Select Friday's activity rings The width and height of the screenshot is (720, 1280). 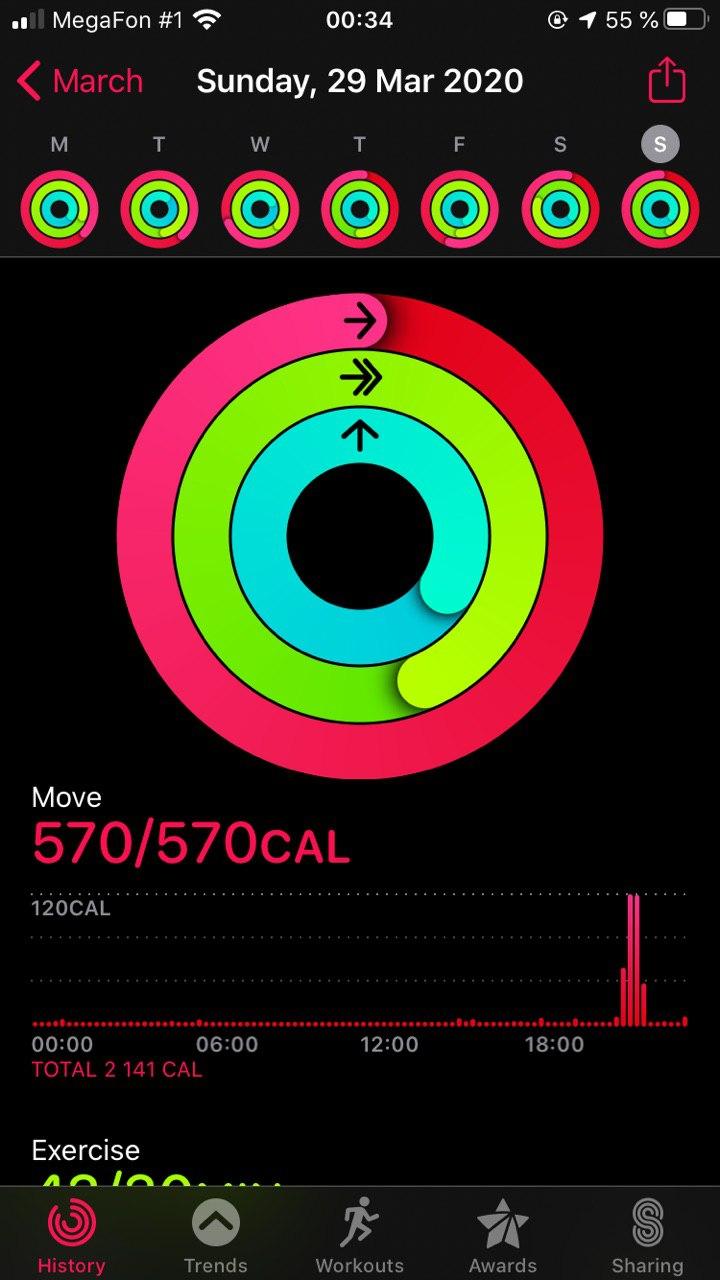(460, 210)
